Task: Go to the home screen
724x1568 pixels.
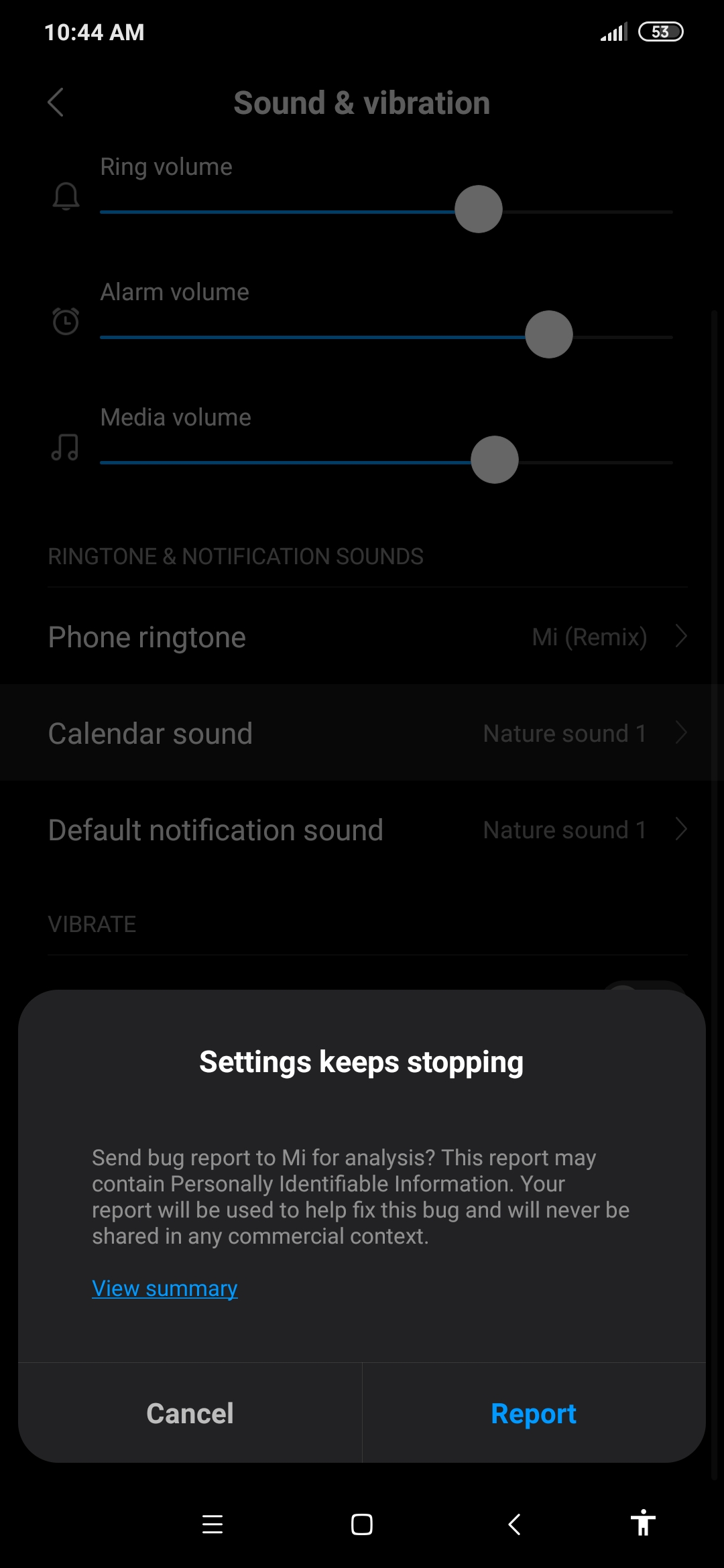Action: point(362,1524)
